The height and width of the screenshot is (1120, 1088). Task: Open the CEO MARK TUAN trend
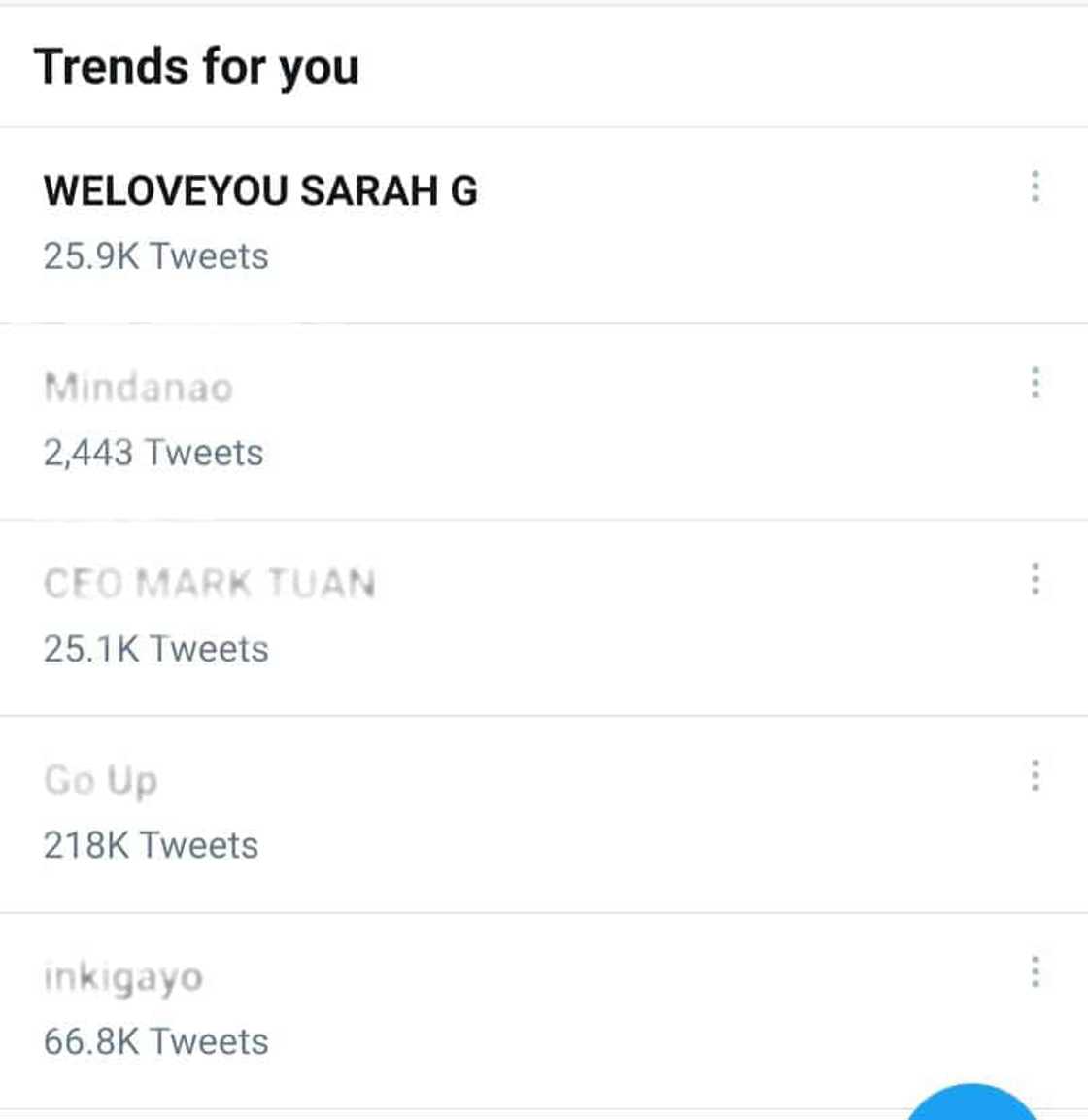pyautogui.click(x=209, y=584)
